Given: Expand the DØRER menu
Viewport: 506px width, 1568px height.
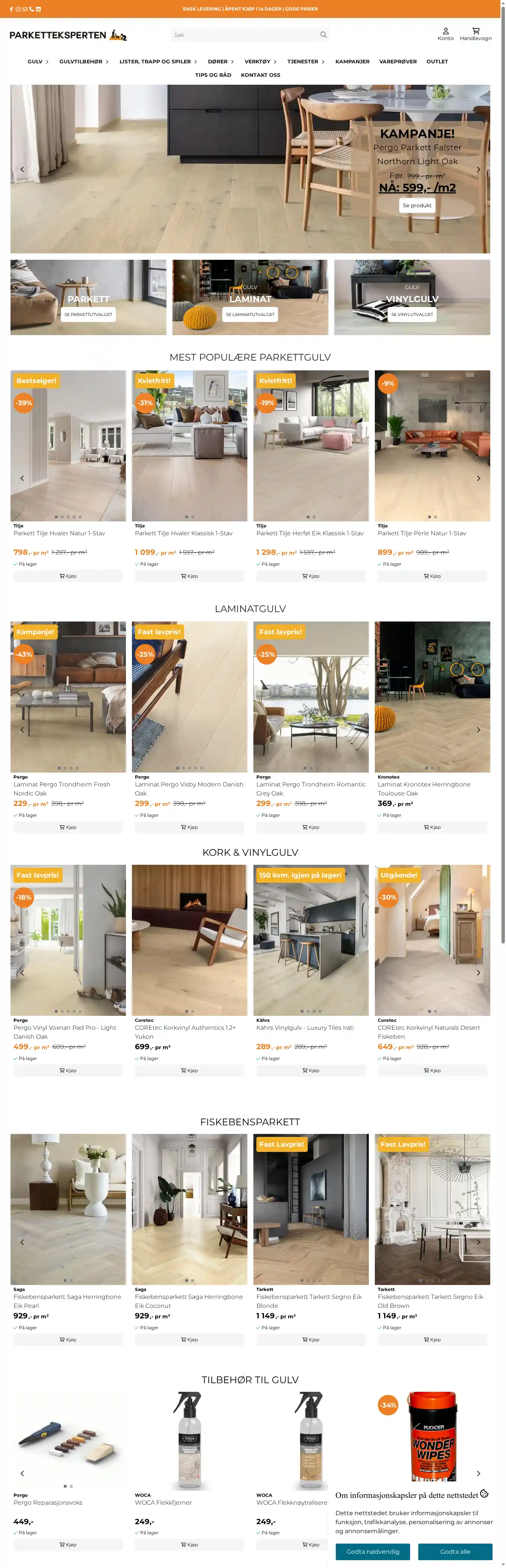Looking at the screenshot, I should 220,61.
